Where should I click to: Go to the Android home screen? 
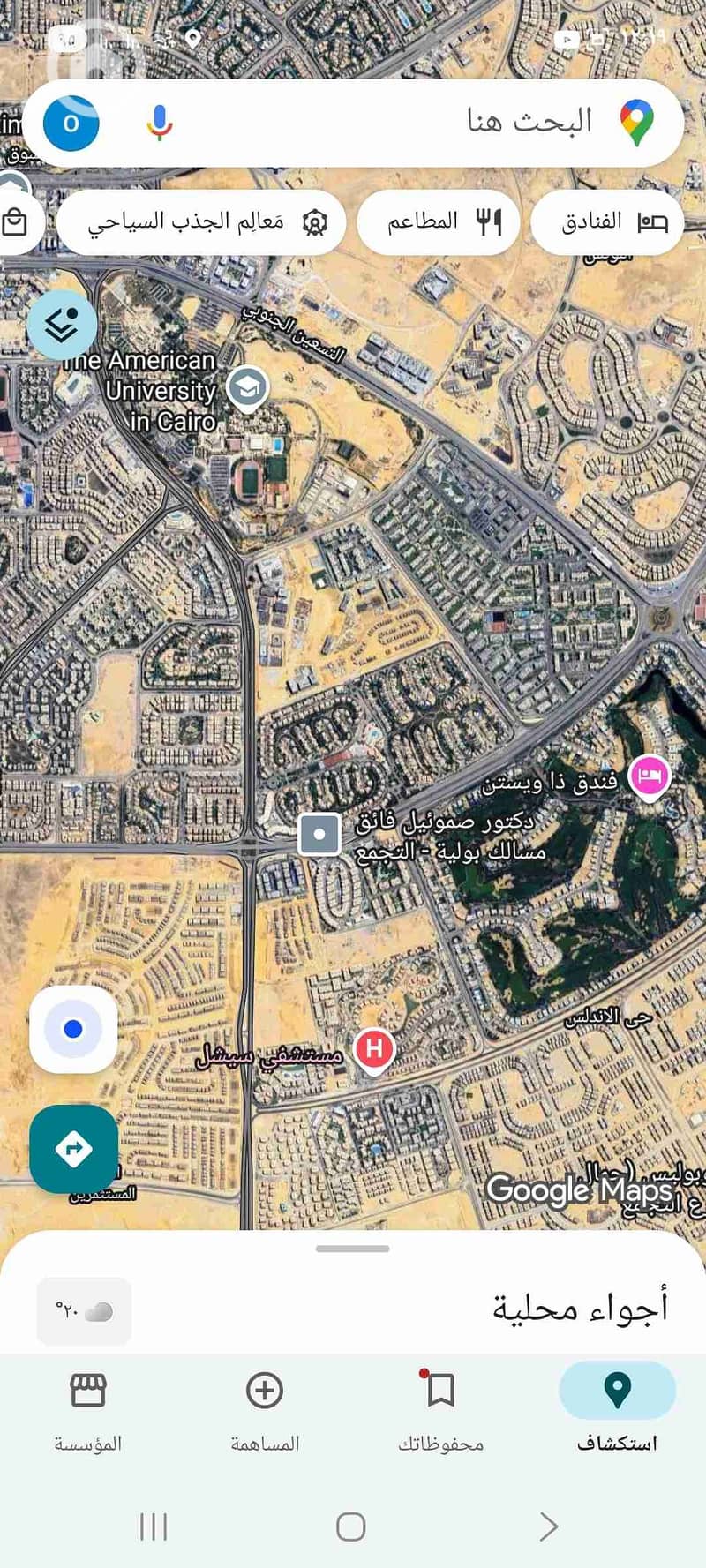coord(351,1527)
